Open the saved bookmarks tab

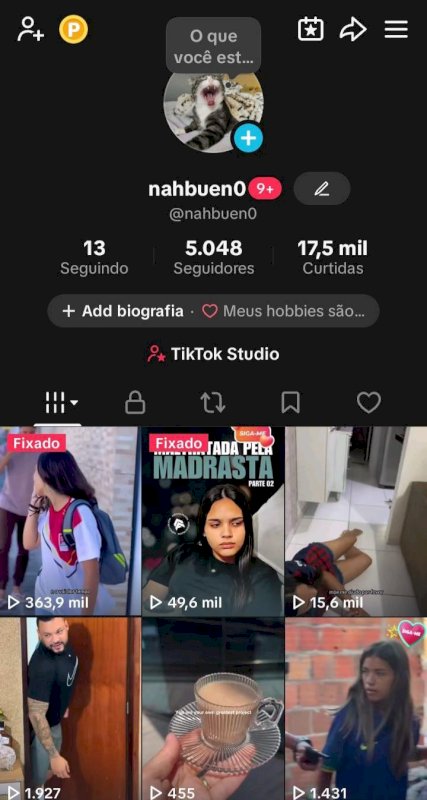coord(291,403)
